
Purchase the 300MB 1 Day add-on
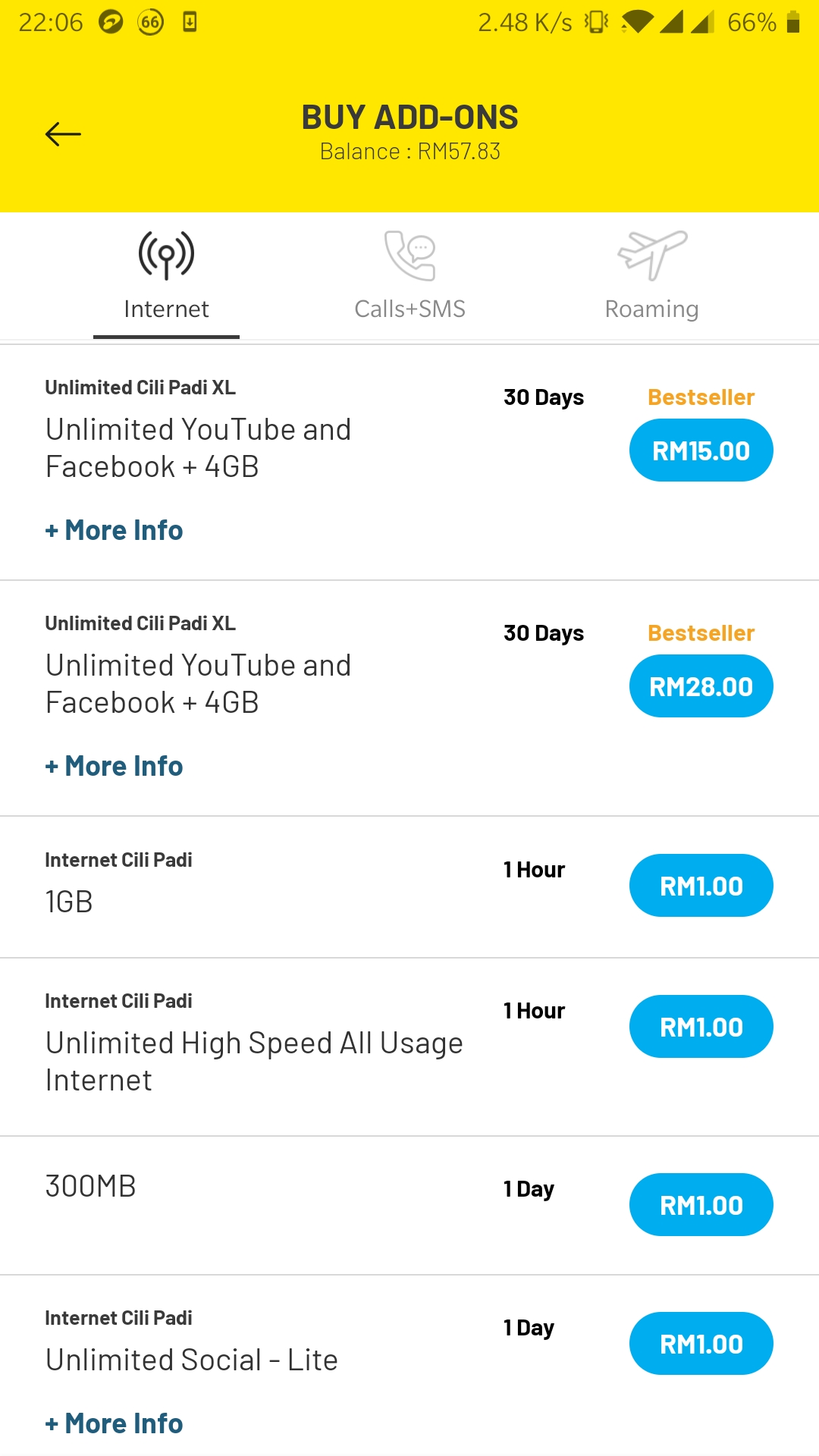coord(701,1205)
